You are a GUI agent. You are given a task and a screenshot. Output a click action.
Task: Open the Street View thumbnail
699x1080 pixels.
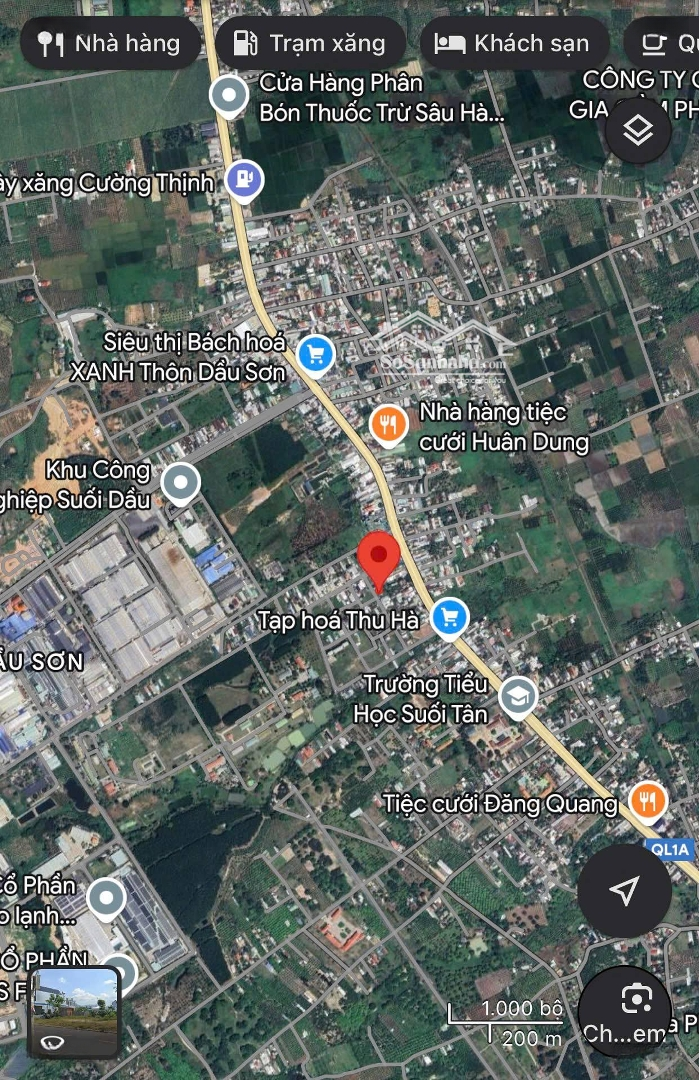click(x=74, y=1010)
